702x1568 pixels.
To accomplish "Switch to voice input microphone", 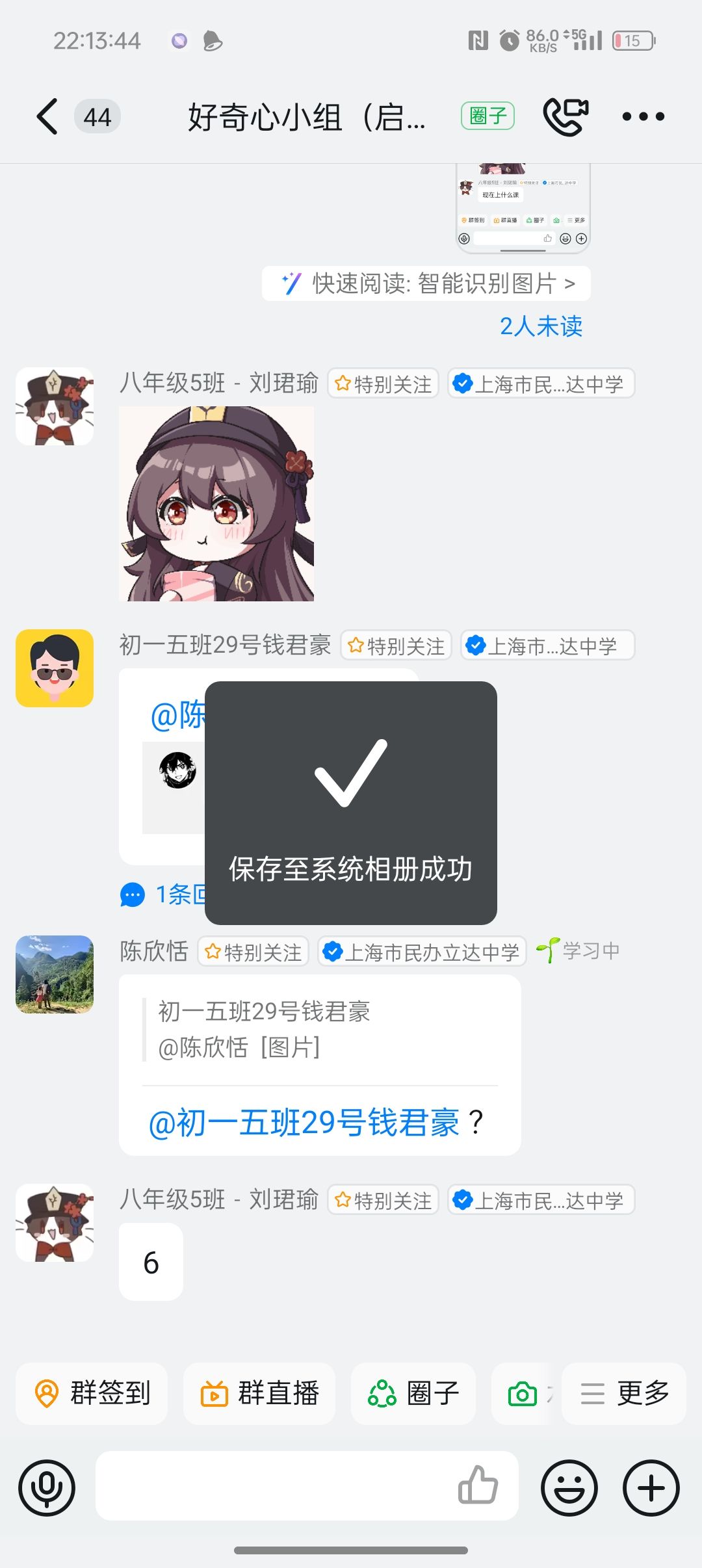I will [x=47, y=1487].
